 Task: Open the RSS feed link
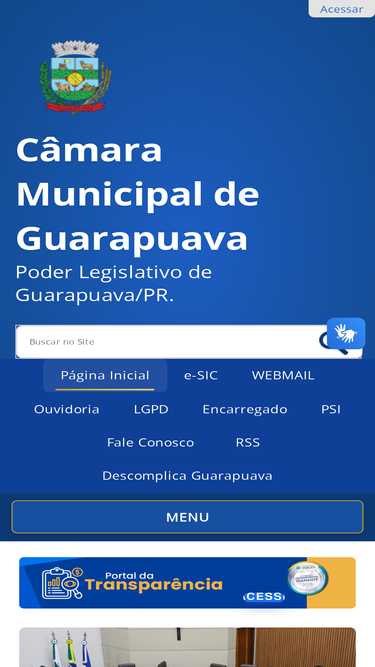click(x=248, y=442)
